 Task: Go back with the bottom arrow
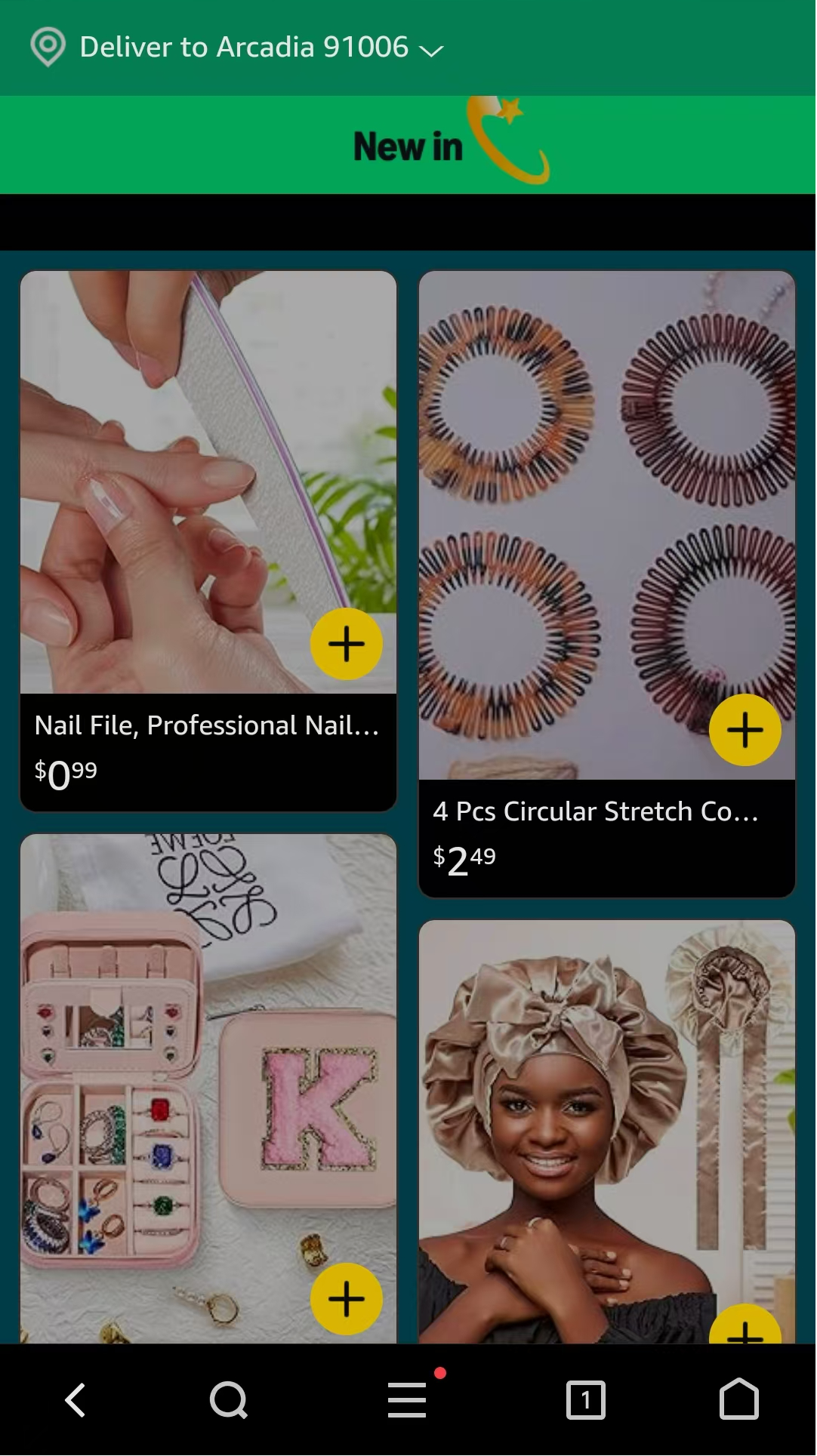tap(76, 1401)
